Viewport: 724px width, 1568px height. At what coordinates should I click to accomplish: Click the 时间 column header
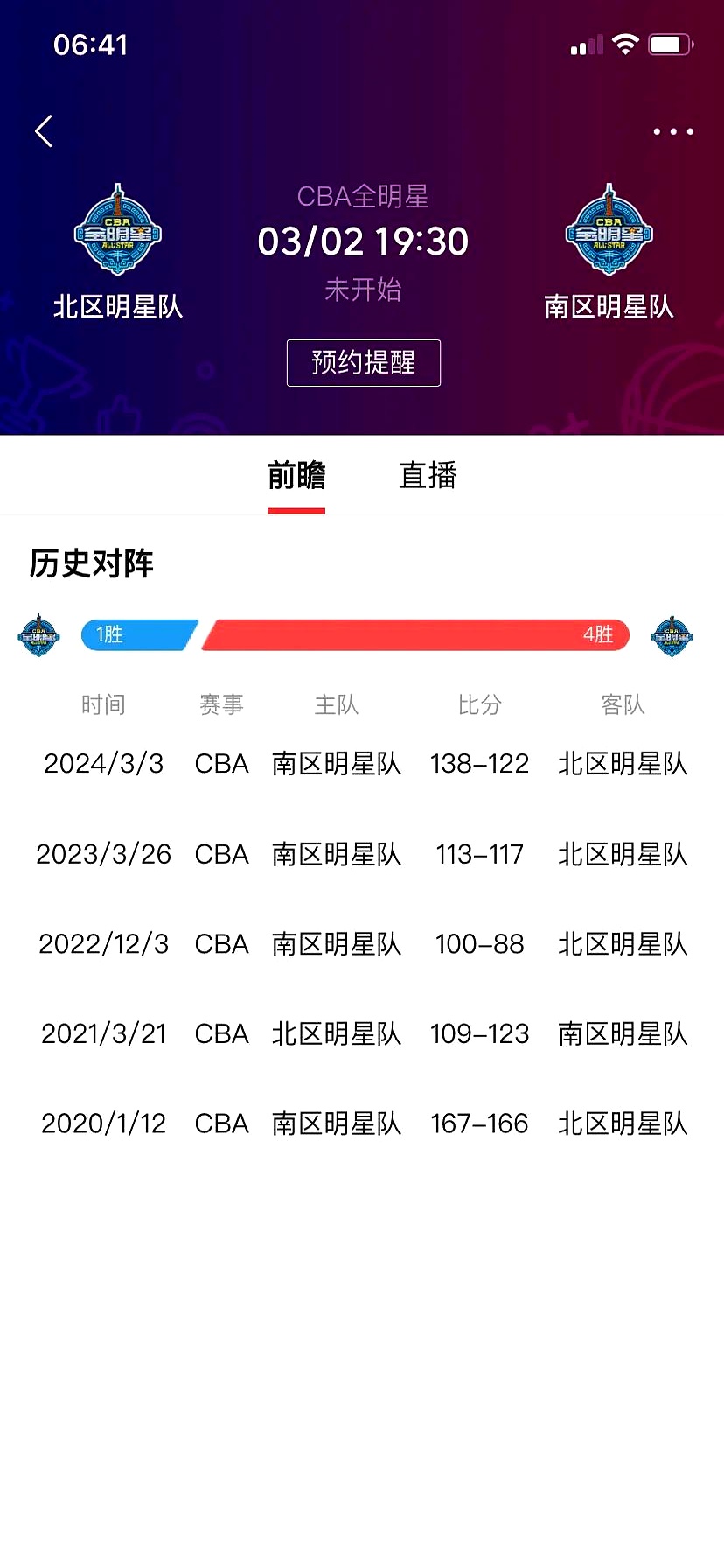[x=104, y=705]
